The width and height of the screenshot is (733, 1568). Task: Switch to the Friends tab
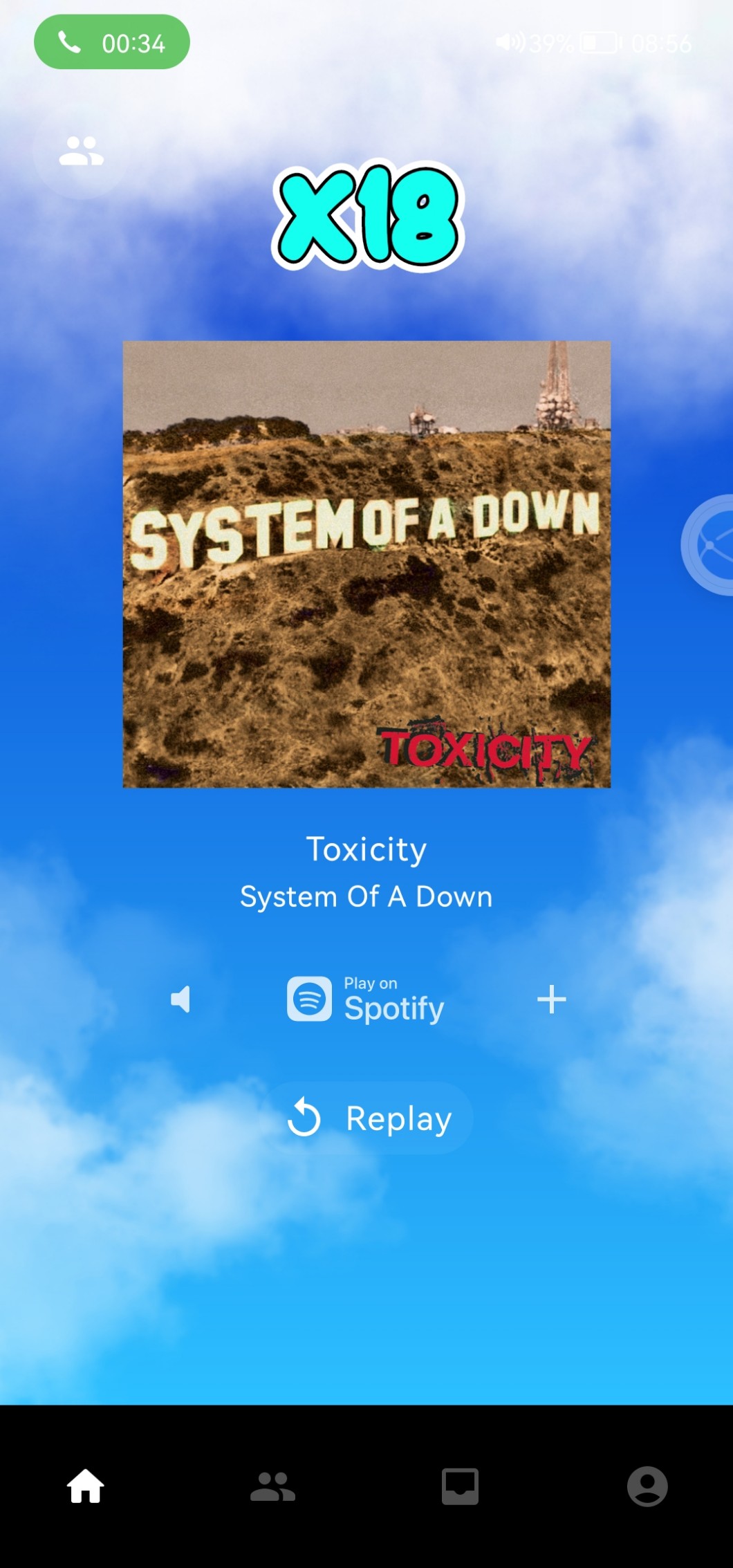coord(272,1486)
